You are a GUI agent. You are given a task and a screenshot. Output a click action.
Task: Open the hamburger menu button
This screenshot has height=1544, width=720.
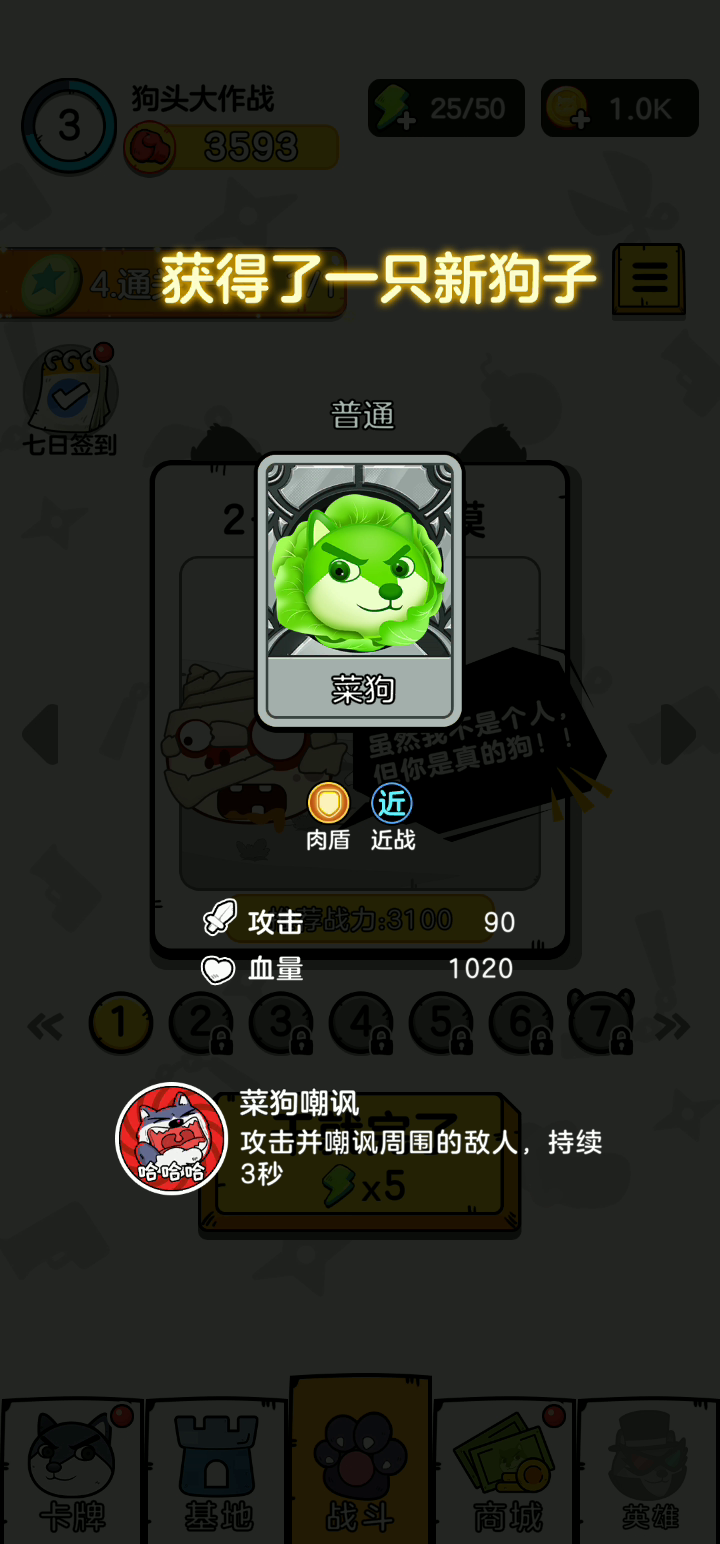coord(649,279)
